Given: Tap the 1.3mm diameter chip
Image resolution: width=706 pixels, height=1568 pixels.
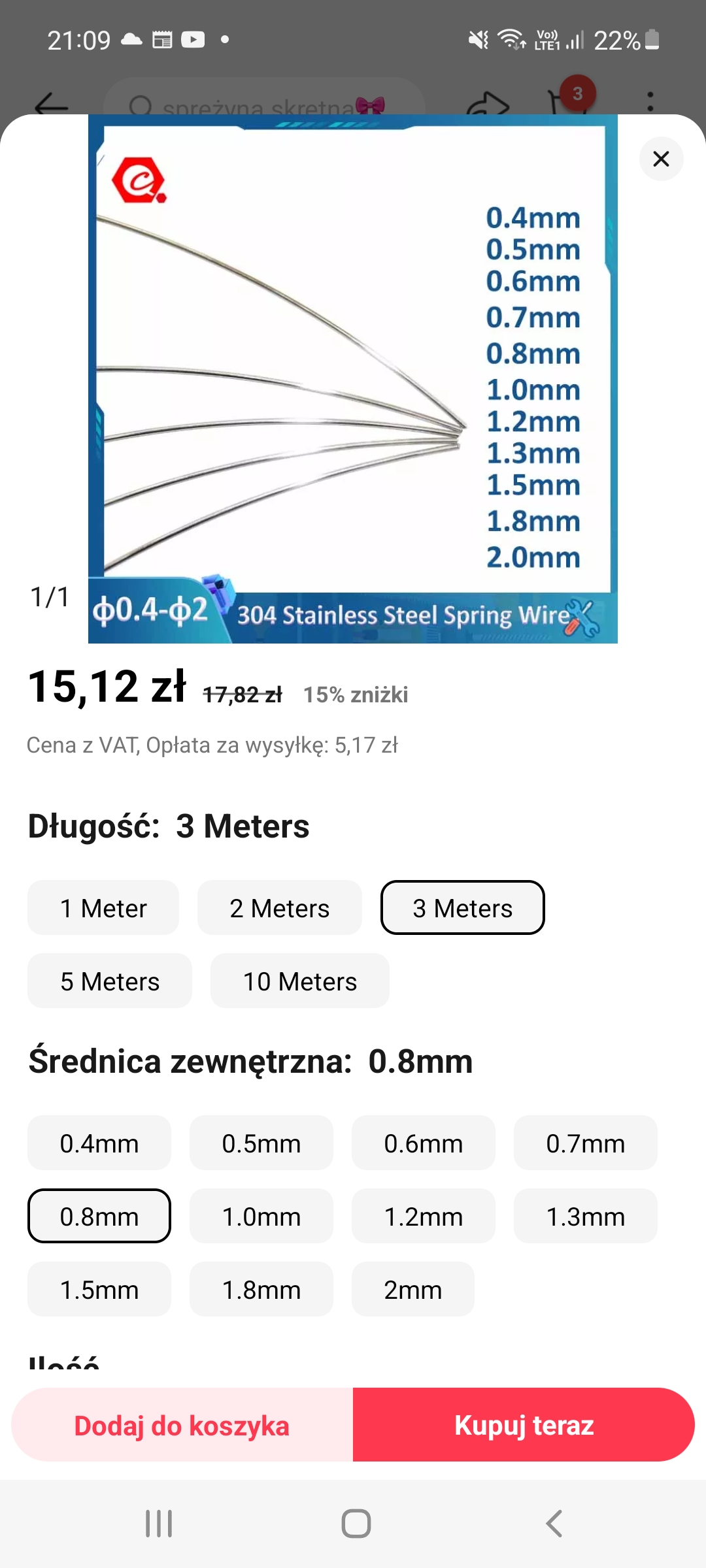Looking at the screenshot, I should [x=586, y=1217].
